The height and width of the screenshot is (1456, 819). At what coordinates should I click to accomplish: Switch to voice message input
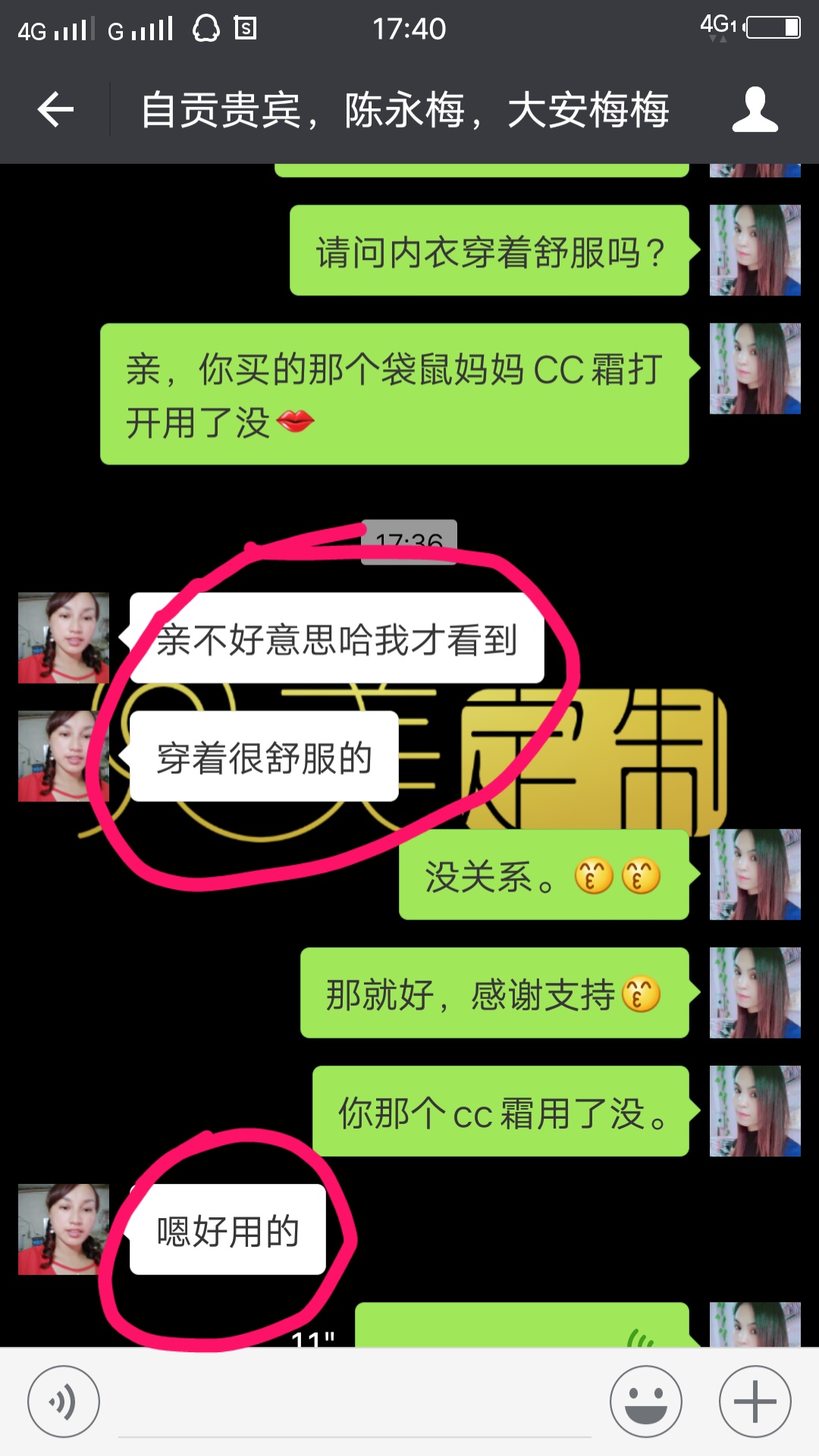(x=64, y=1401)
